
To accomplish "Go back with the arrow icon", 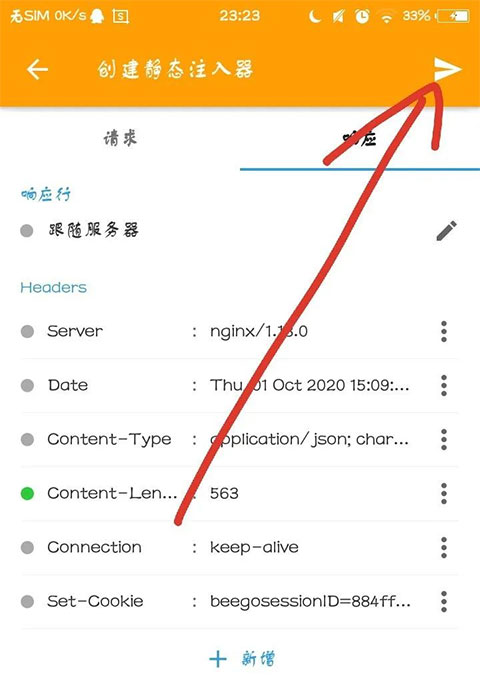I will 37,70.
